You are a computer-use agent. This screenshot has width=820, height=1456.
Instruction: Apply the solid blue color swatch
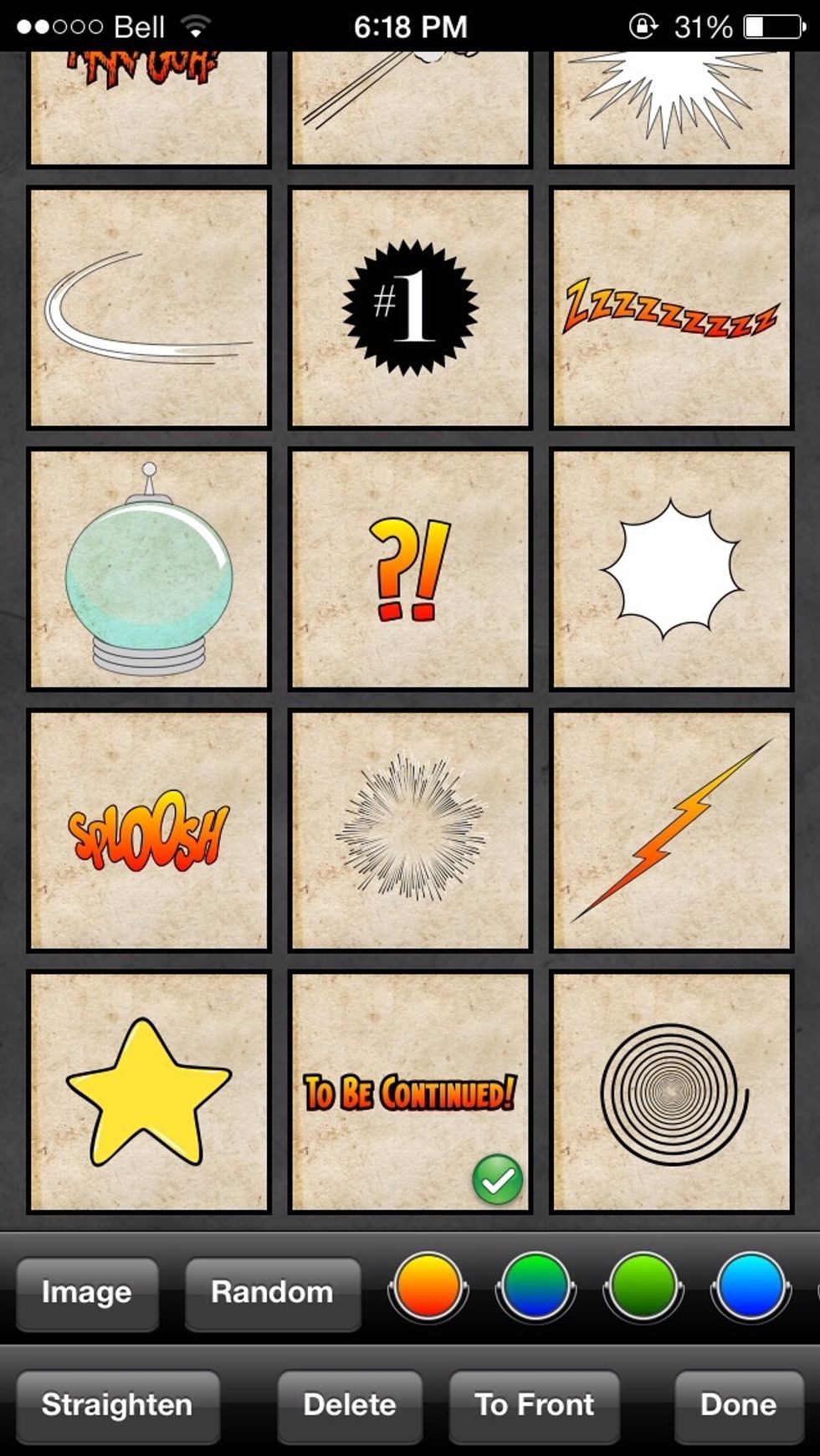(x=751, y=1287)
